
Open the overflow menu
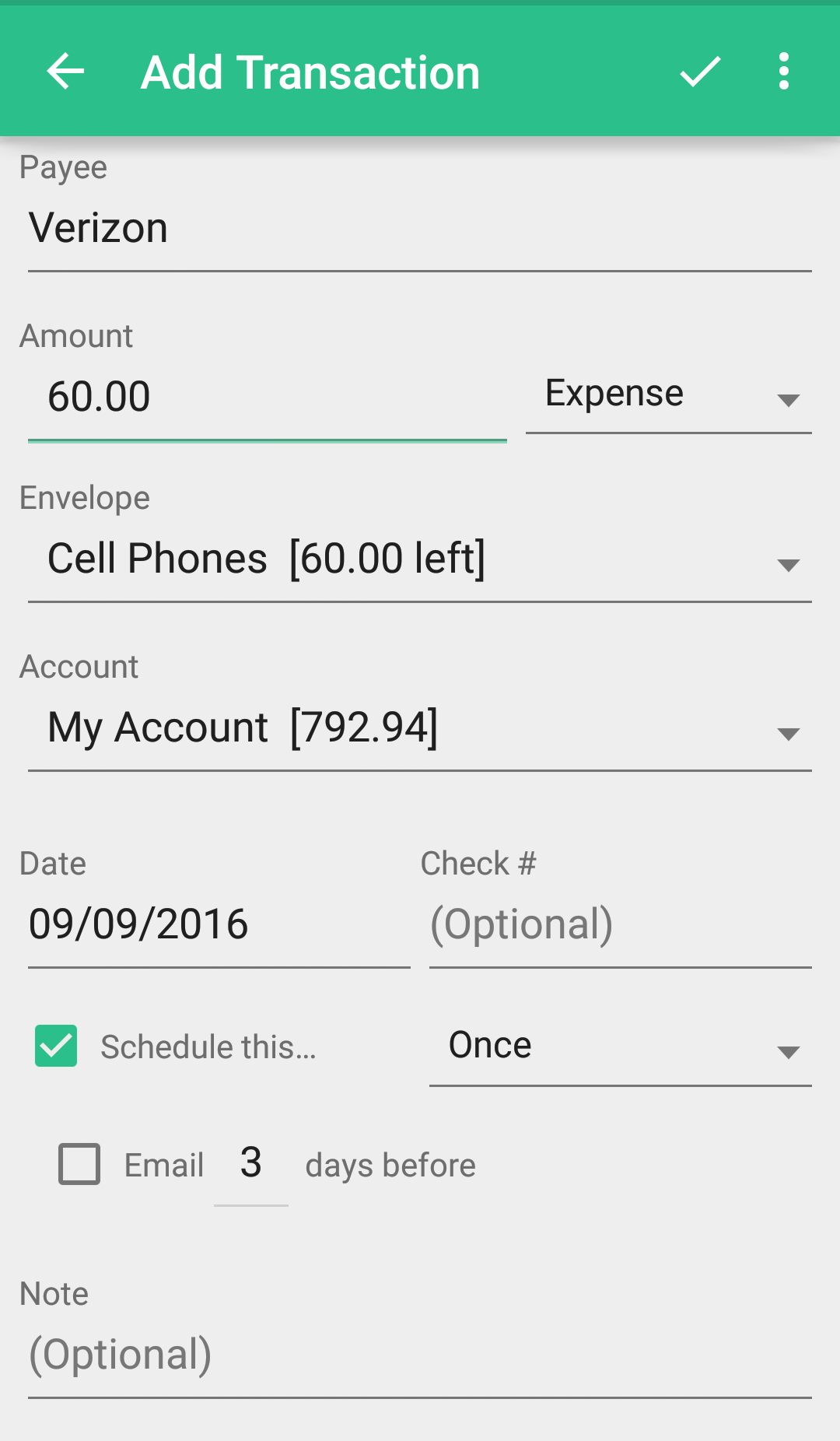click(x=784, y=72)
